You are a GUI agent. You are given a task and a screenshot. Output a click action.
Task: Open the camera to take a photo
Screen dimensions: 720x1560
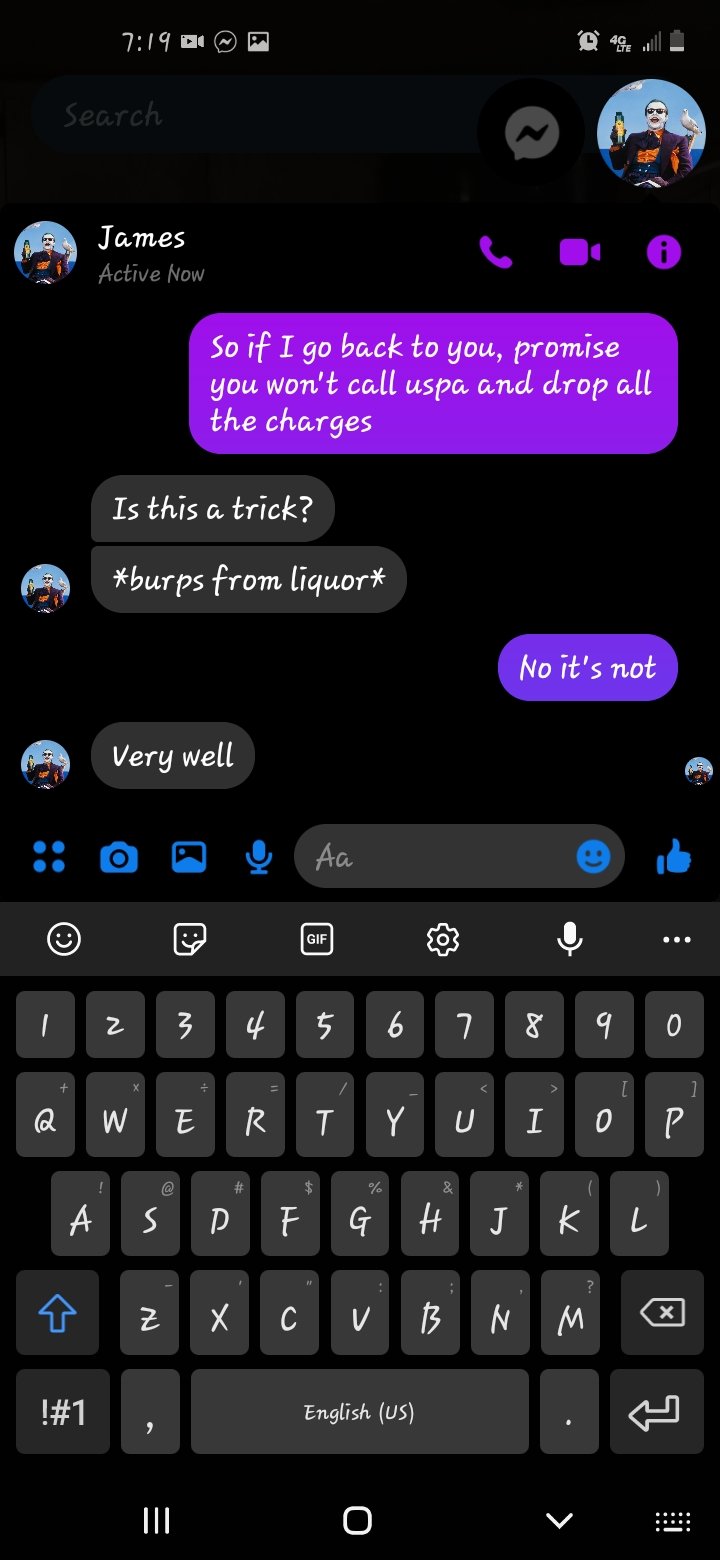click(119, 857)
